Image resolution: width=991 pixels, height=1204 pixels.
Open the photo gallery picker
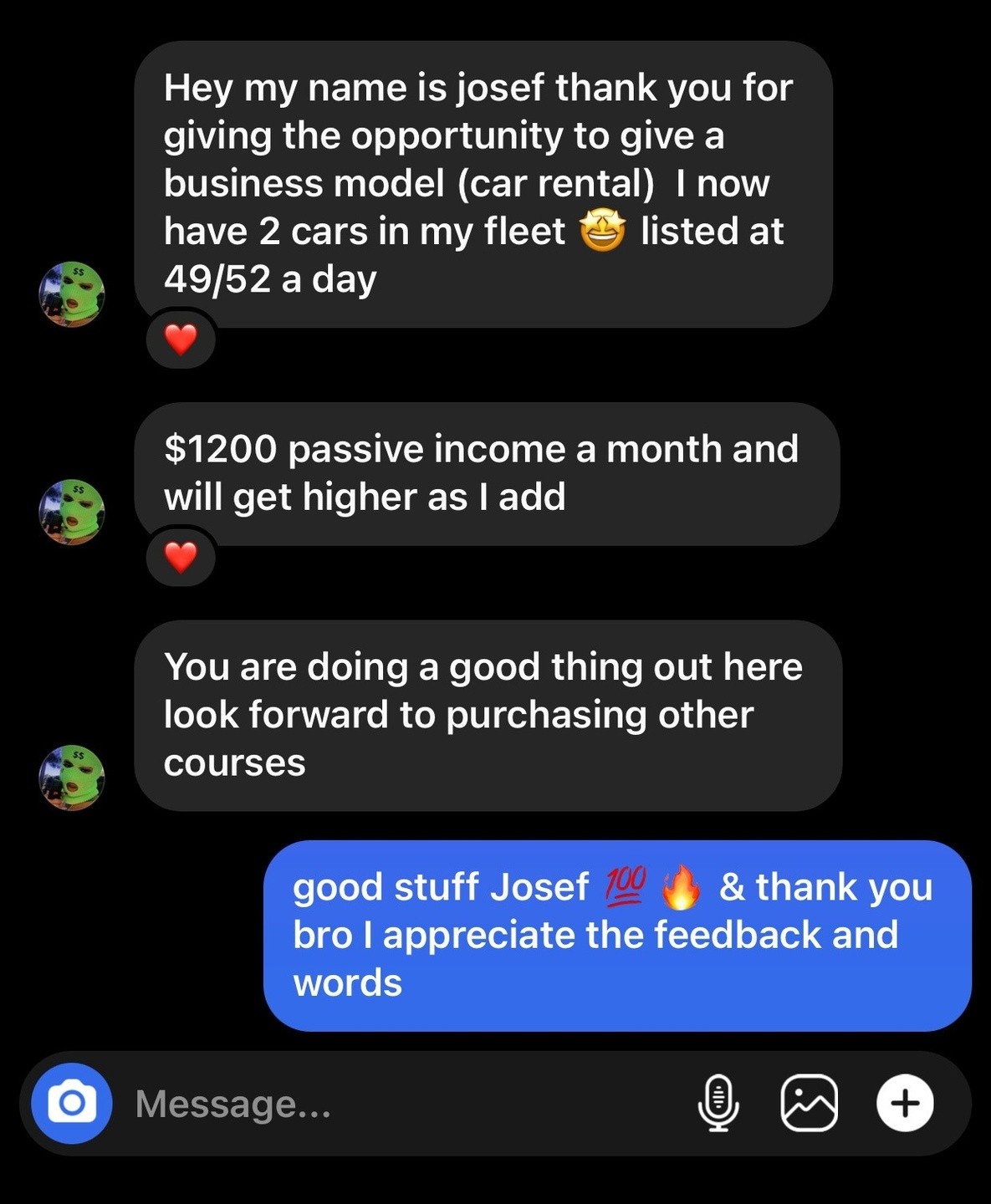pyautogui.click(x=809, y=1104)
